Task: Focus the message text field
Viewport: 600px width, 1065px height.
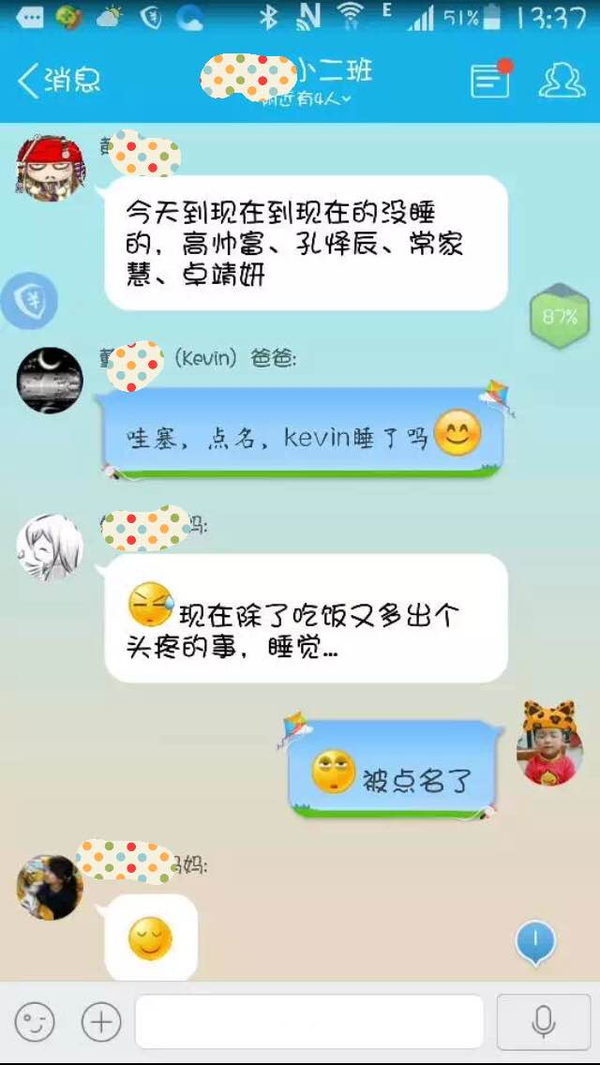Action: point(309,1021)
